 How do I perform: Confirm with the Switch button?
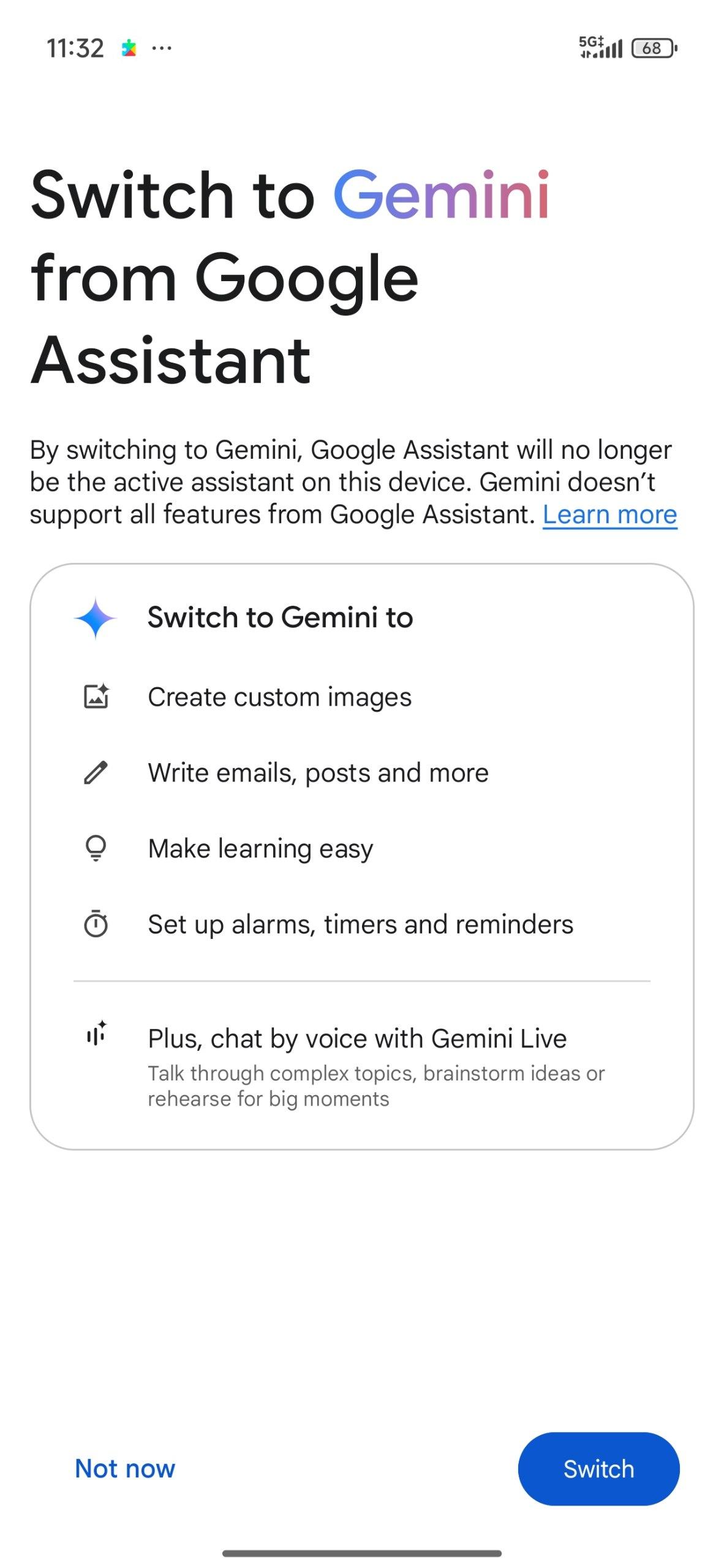tap(598, 1469)
